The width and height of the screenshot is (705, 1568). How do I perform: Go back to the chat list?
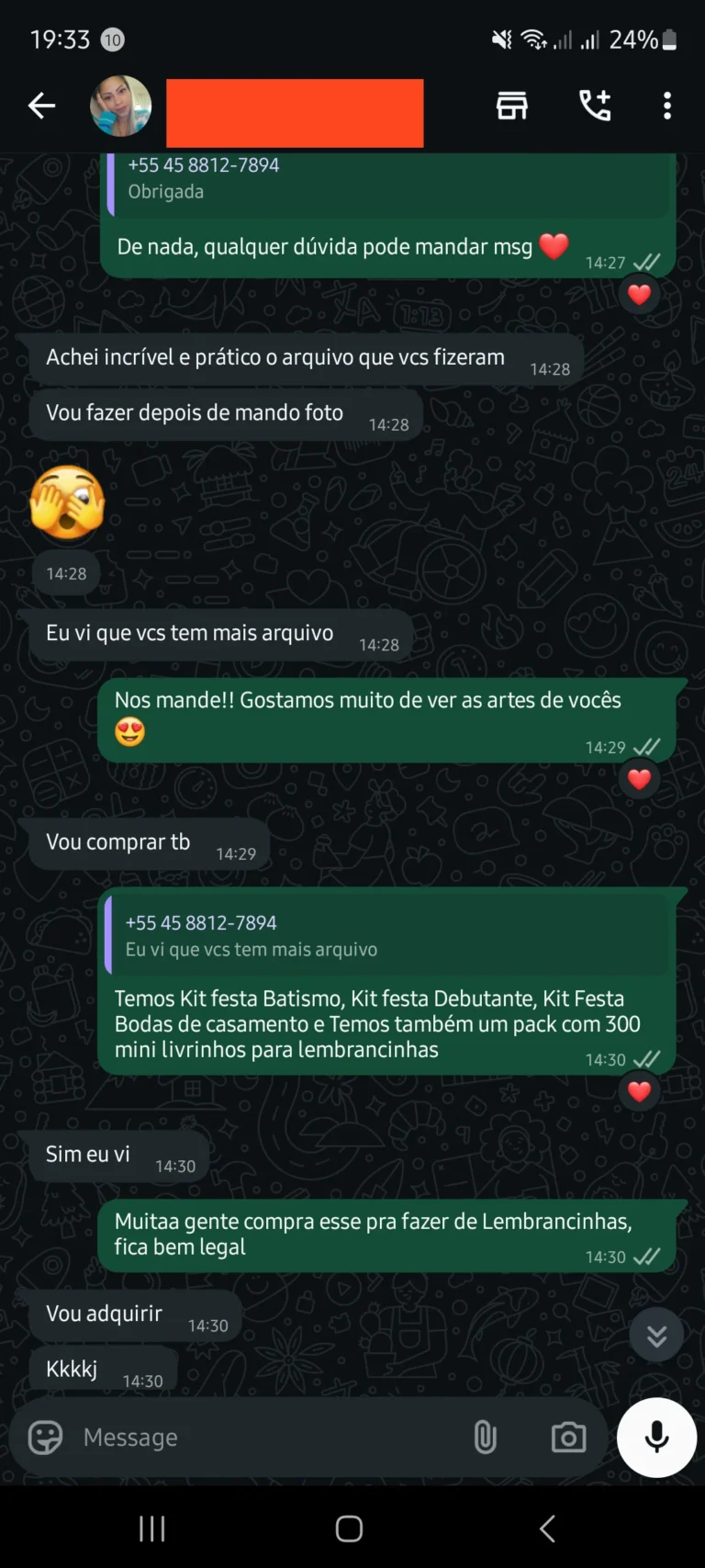click(x=41, y=107)
